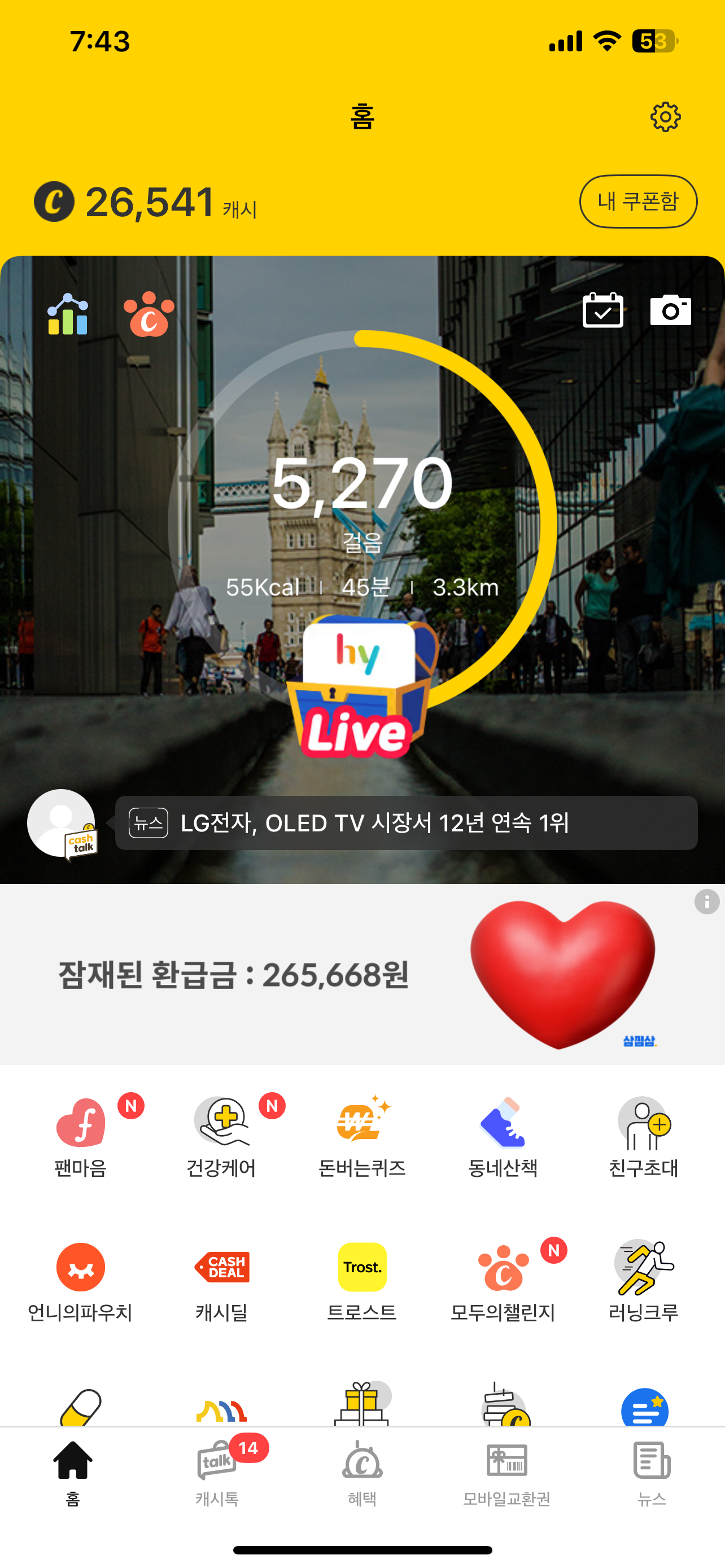The image size is (725, 1568).
Task: Launch 돈버는퀴즈
Action: pos(362,1136)
